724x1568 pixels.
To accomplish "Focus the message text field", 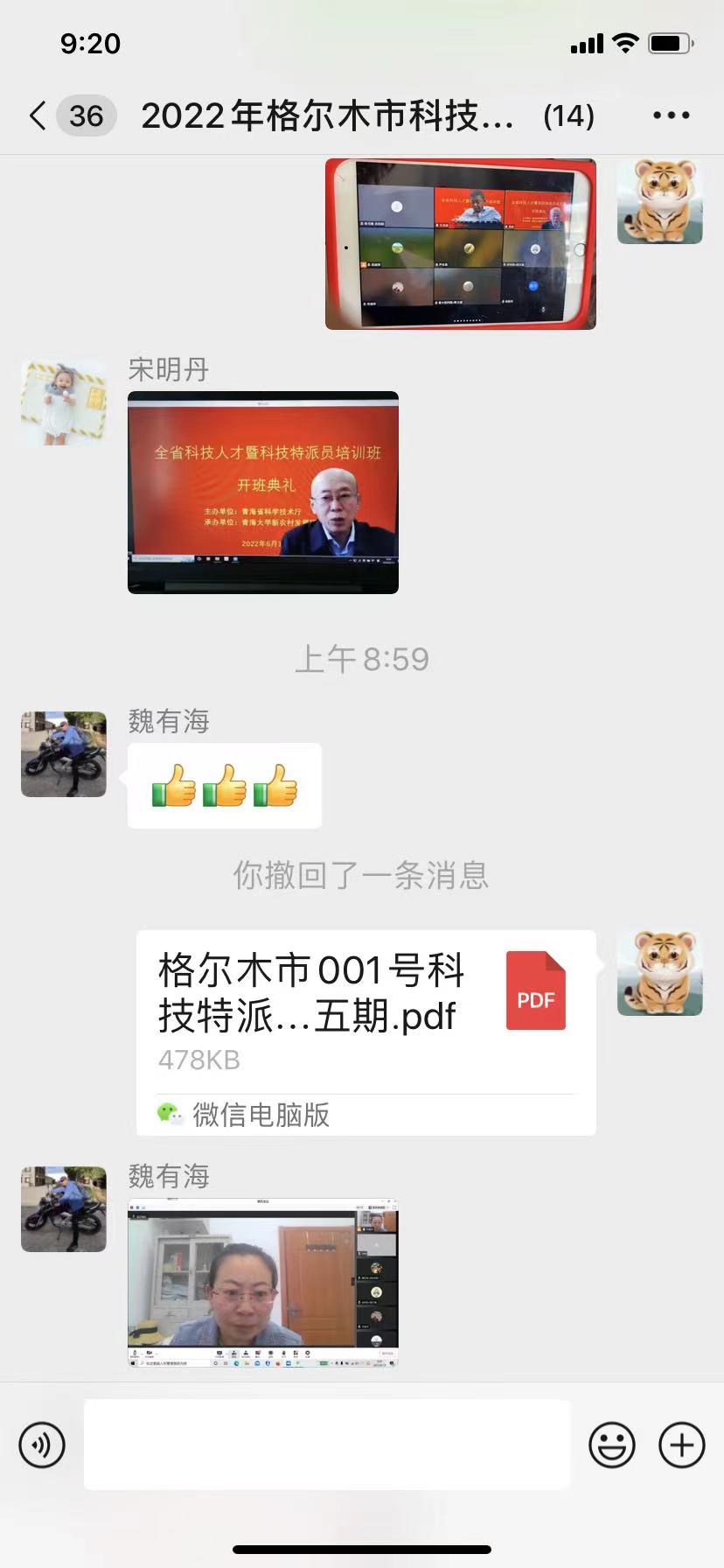I will [326, 1445].
